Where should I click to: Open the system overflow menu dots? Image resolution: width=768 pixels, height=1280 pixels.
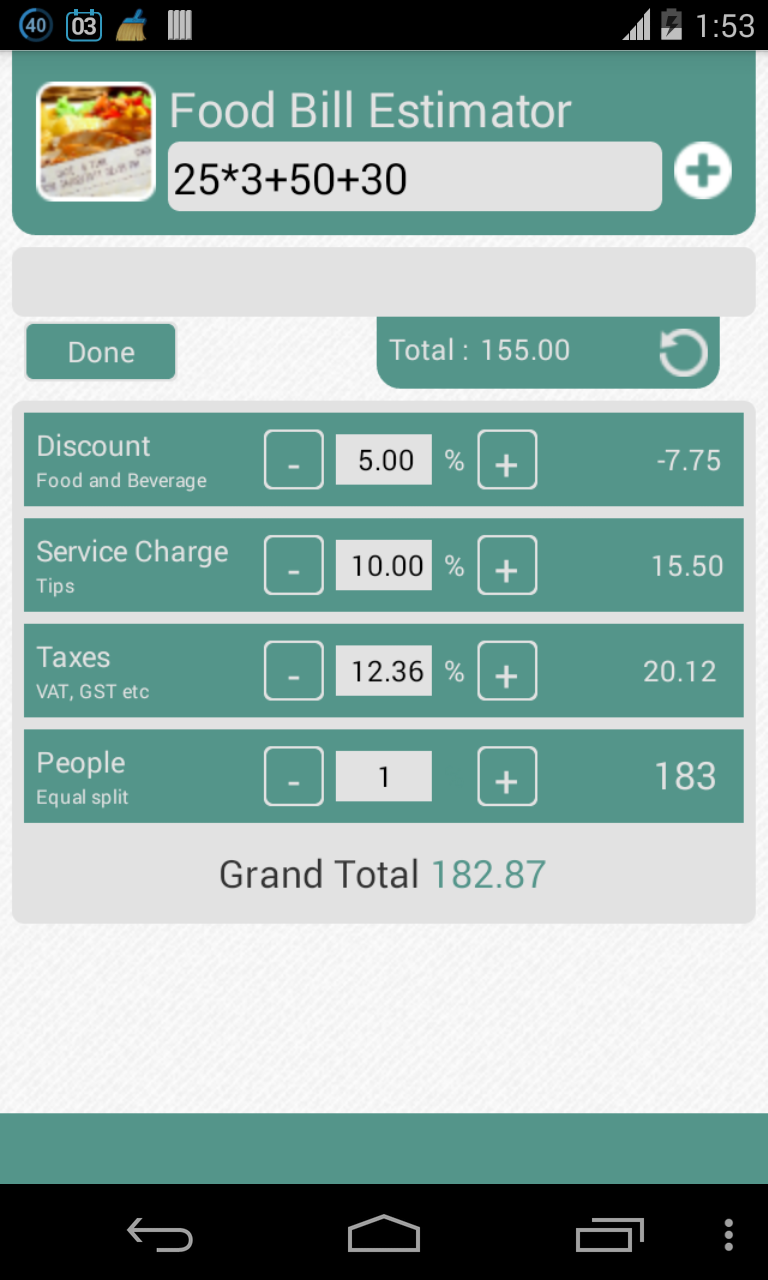click(x=728, y=1235)
